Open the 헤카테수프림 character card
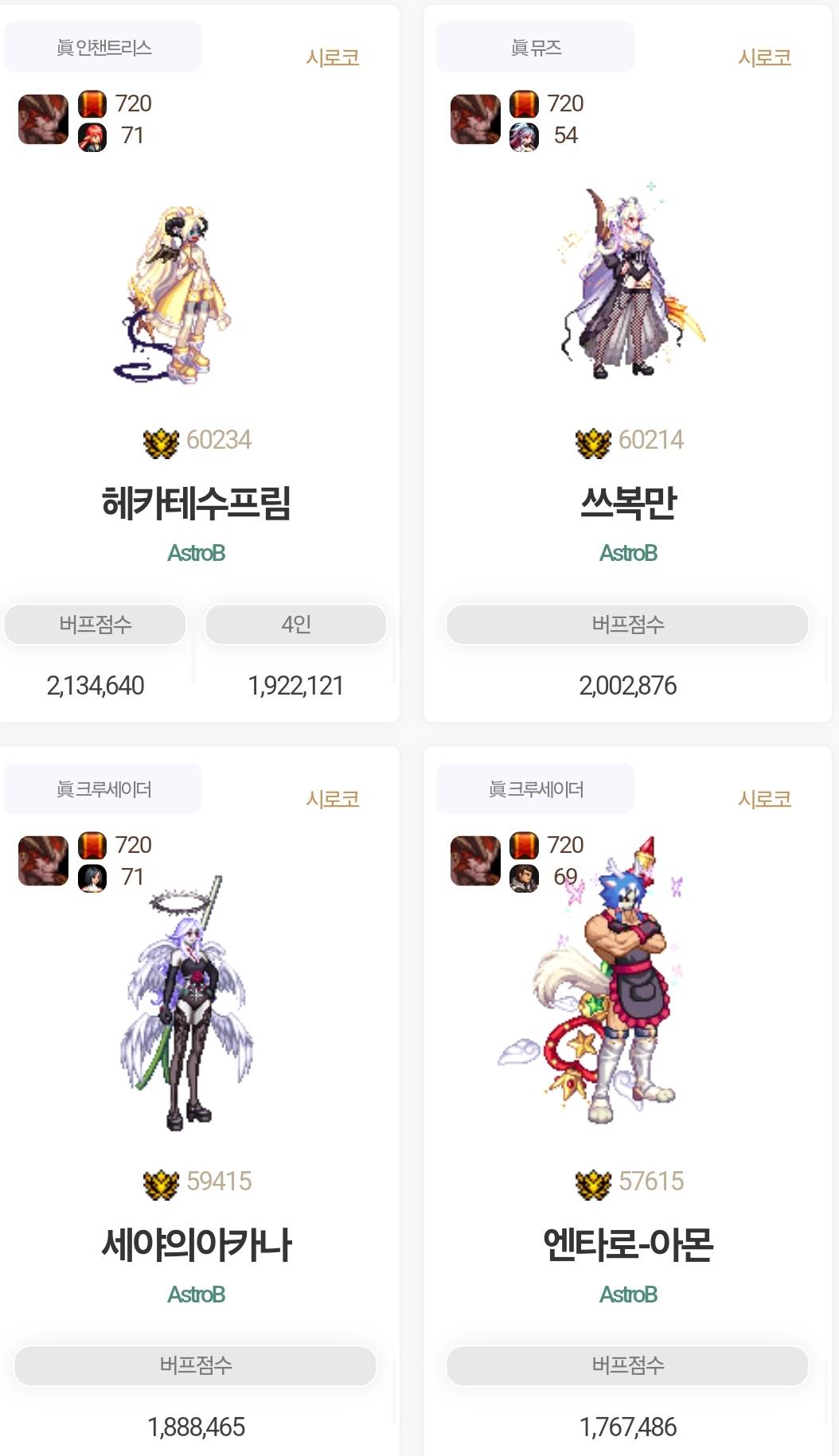 [x=196, y=503]
